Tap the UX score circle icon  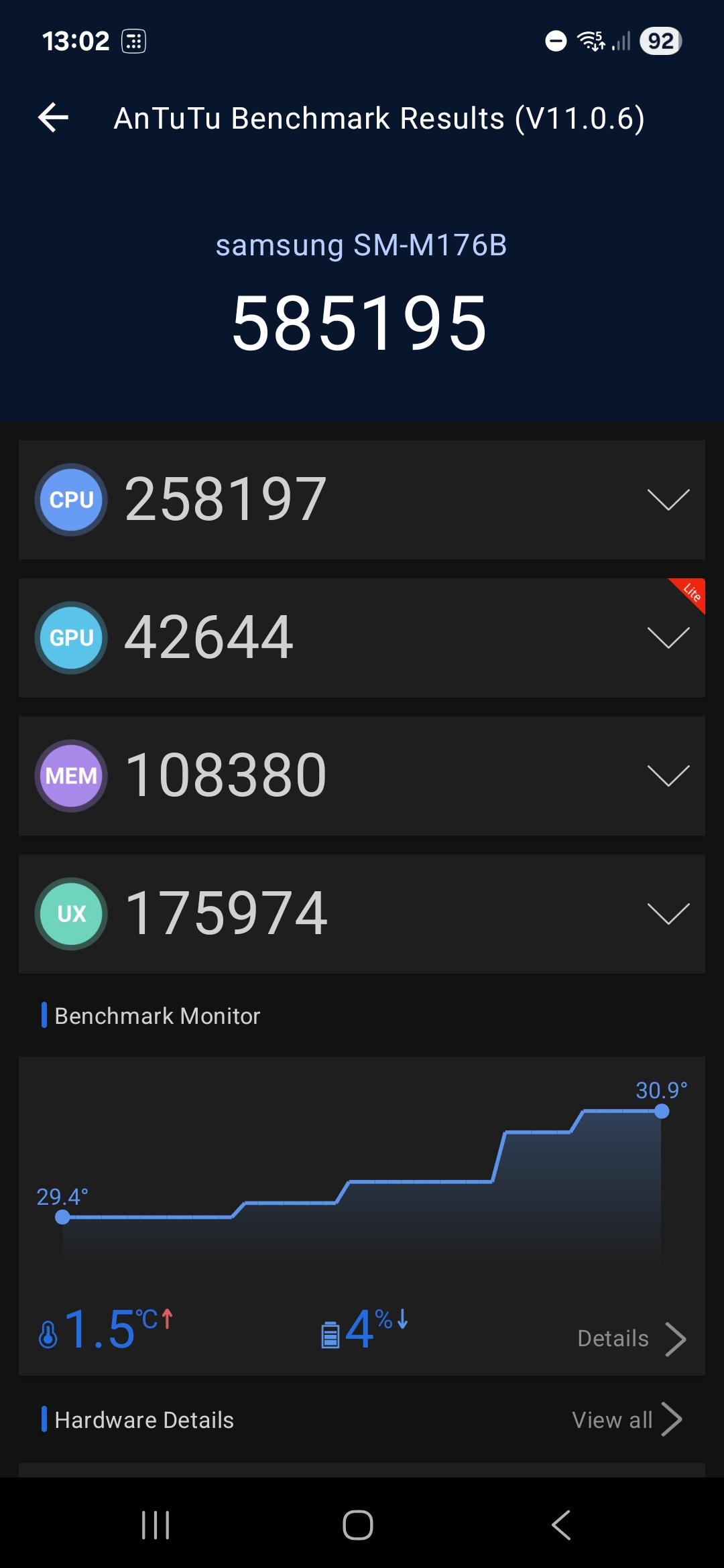point(70,913)
